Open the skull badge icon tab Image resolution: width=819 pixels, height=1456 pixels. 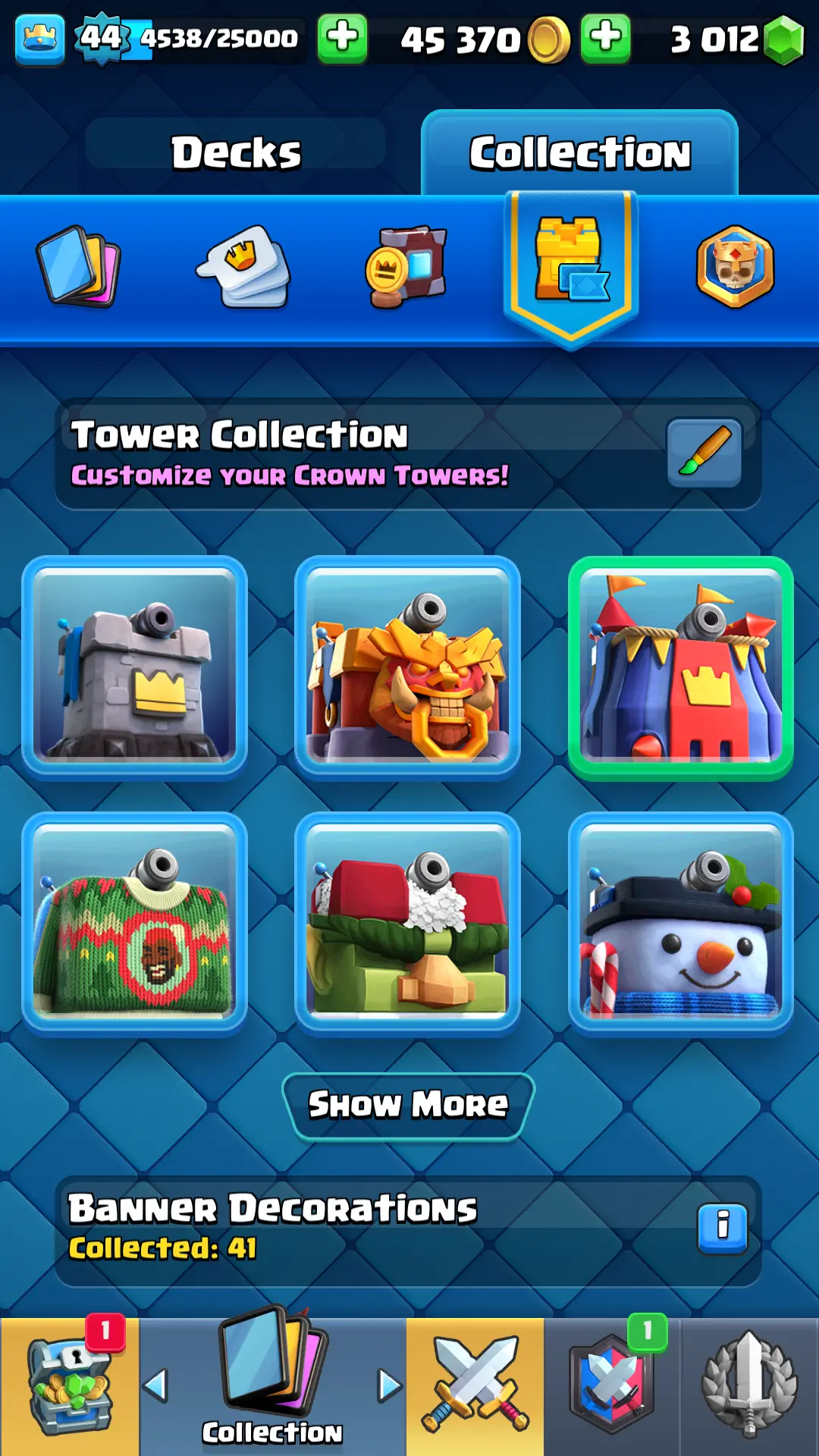735,266
